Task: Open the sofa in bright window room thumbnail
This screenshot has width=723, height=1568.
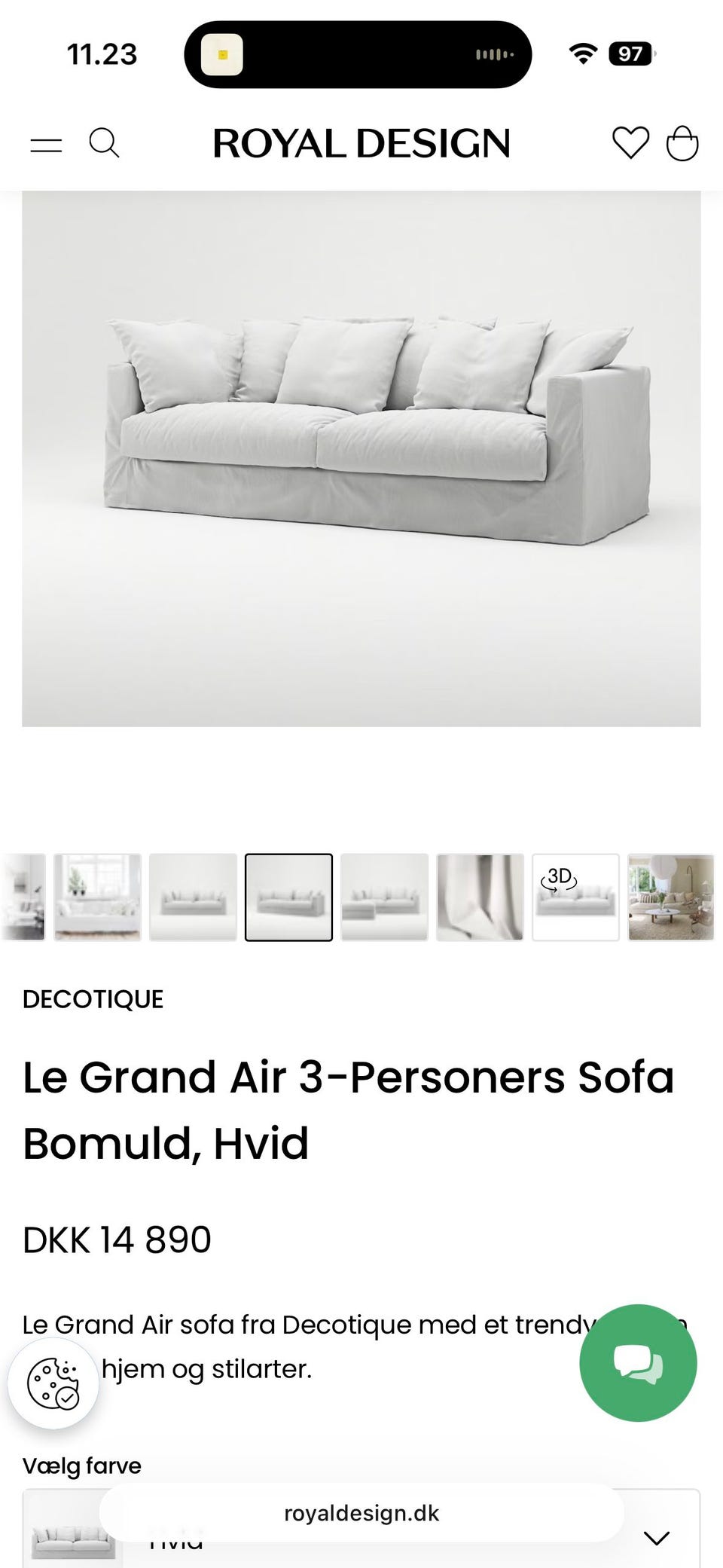Action: [97, 897]
